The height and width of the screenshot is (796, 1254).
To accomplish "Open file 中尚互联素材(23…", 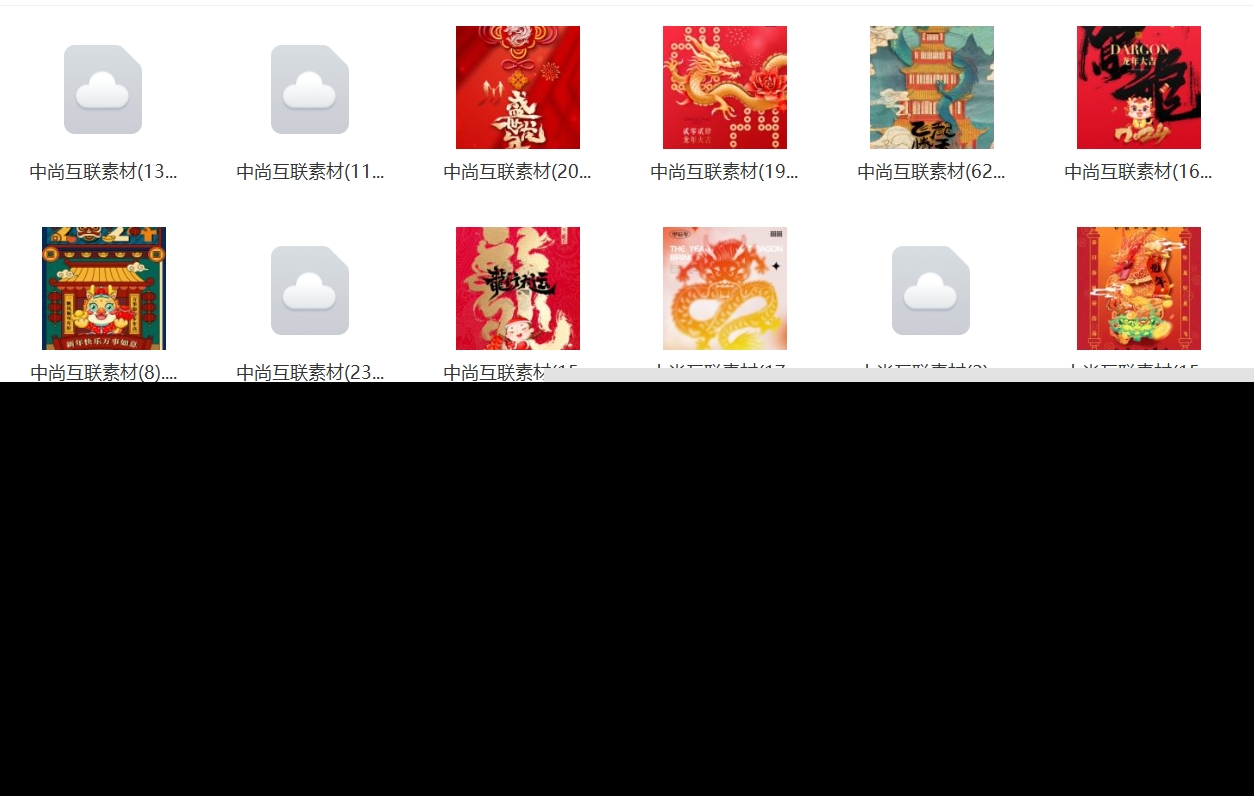I will 310,290.
